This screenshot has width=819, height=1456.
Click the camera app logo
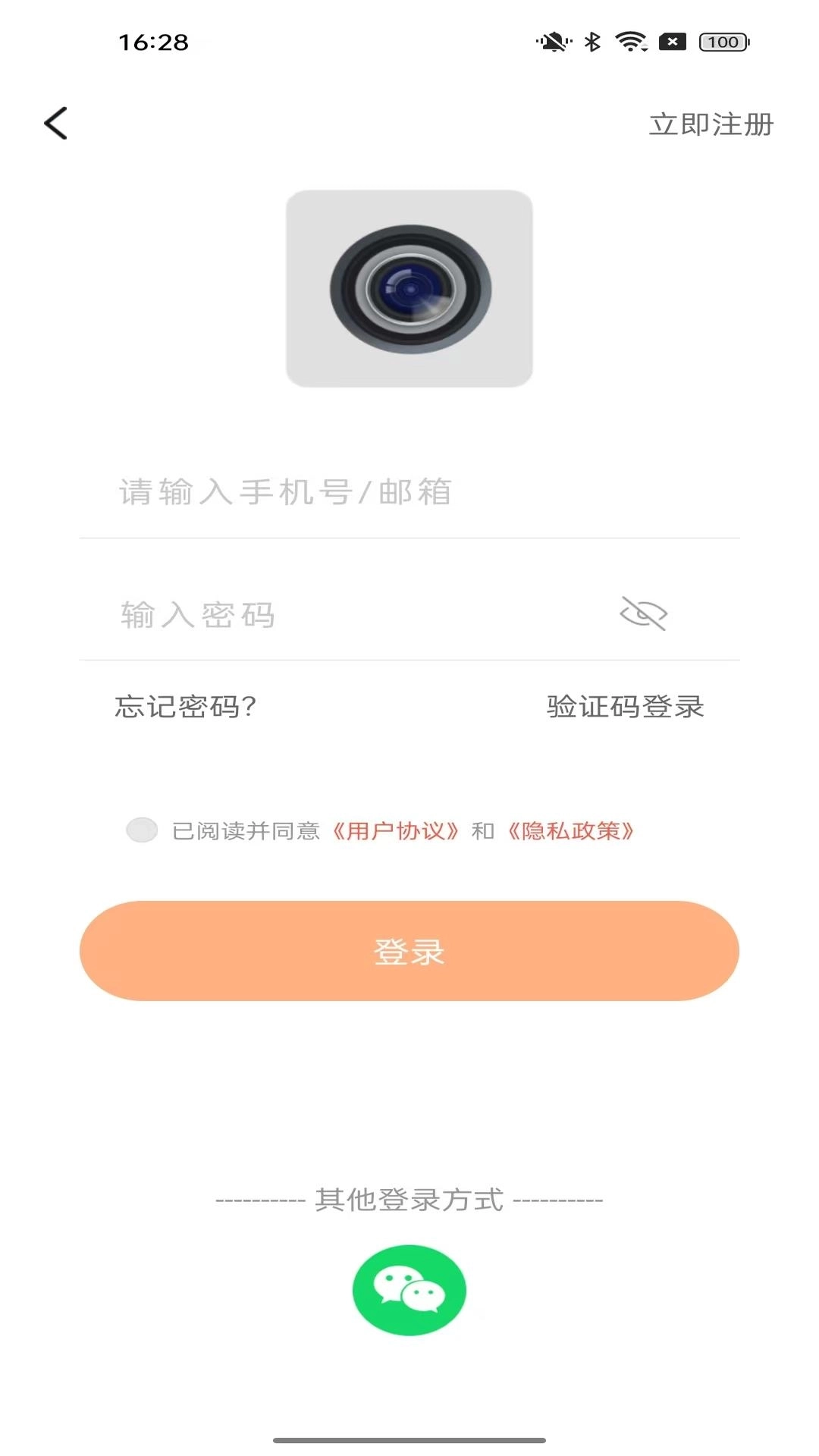pyautogui.click(x=409, y=290)
